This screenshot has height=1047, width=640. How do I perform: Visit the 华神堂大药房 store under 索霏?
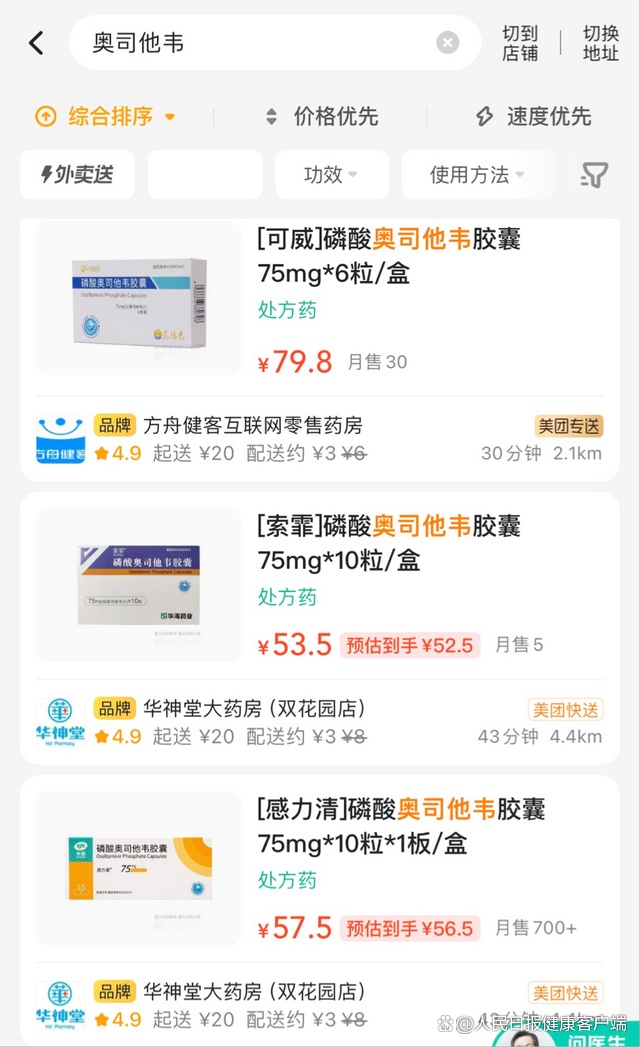tap(254, 709)
